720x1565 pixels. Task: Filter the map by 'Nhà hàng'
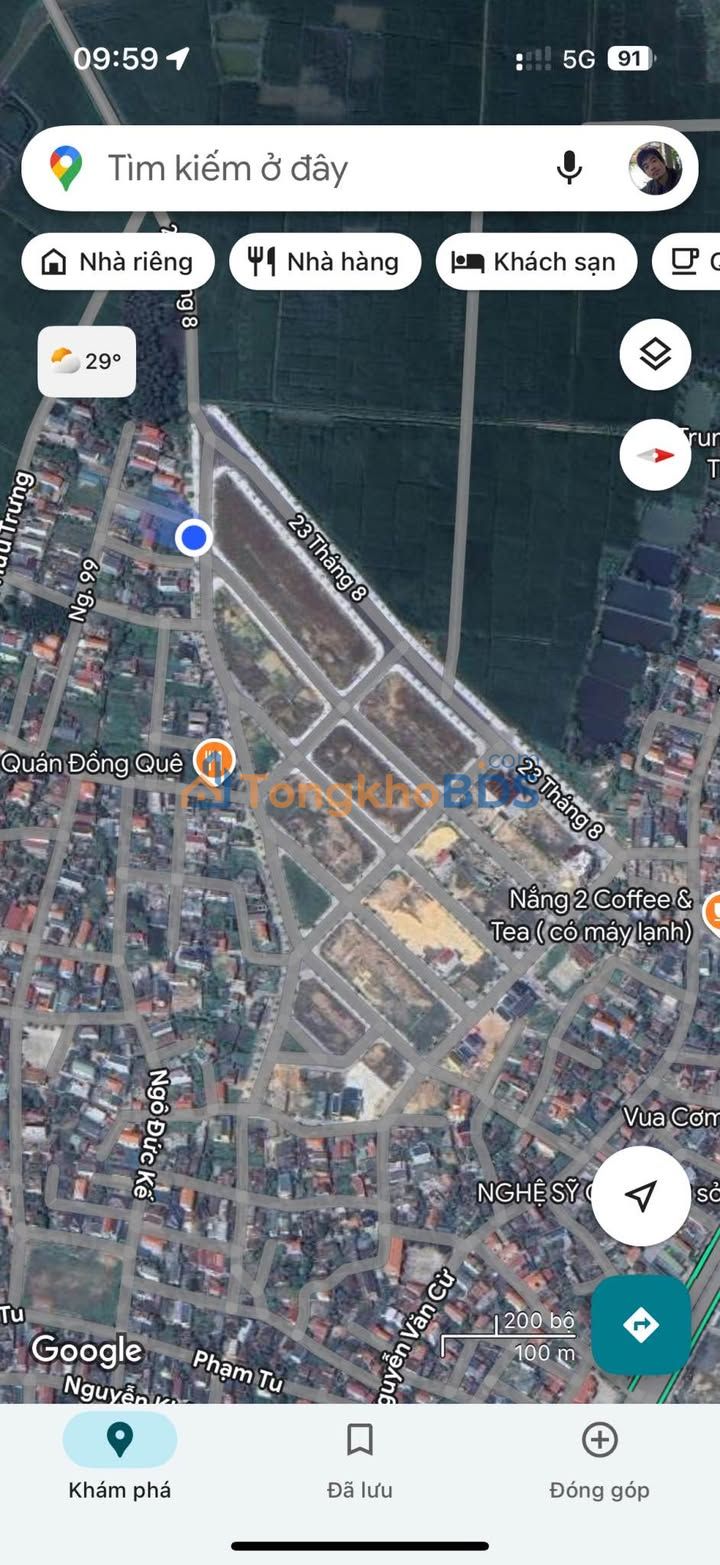tap(325, 262)
